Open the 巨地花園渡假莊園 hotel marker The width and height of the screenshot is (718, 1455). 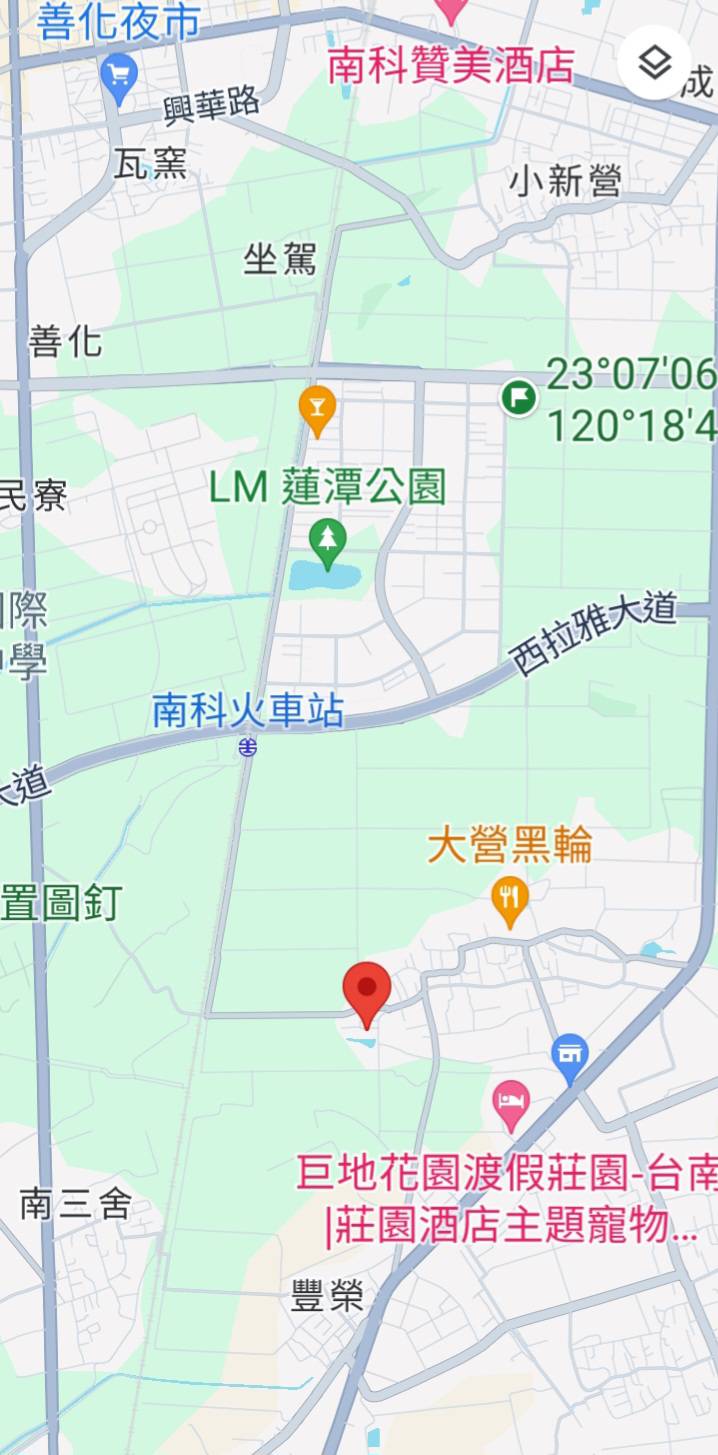click(x=512, y=1105)
